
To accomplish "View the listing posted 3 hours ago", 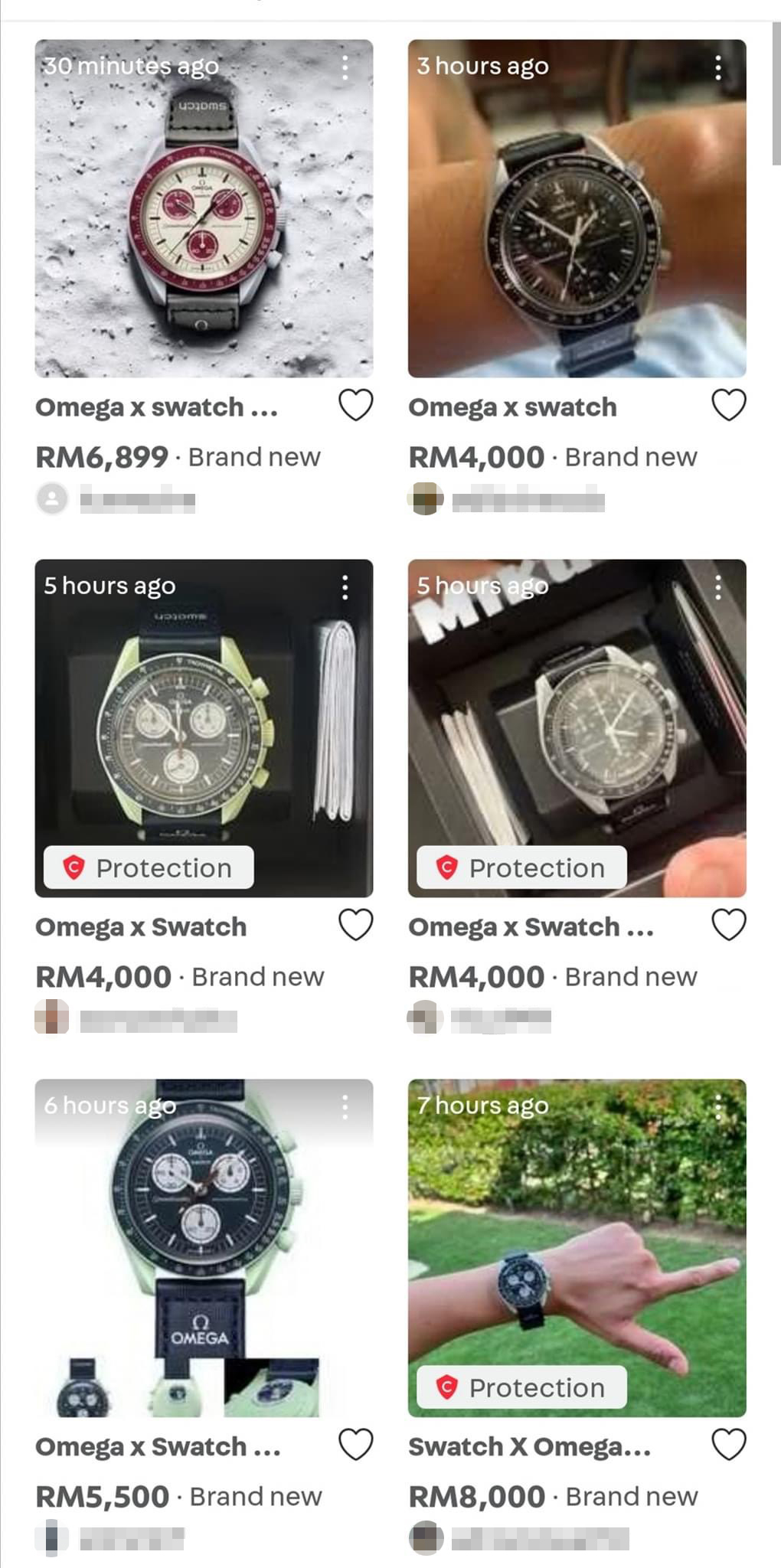I will pyautogui.click(x=577, y=208).
